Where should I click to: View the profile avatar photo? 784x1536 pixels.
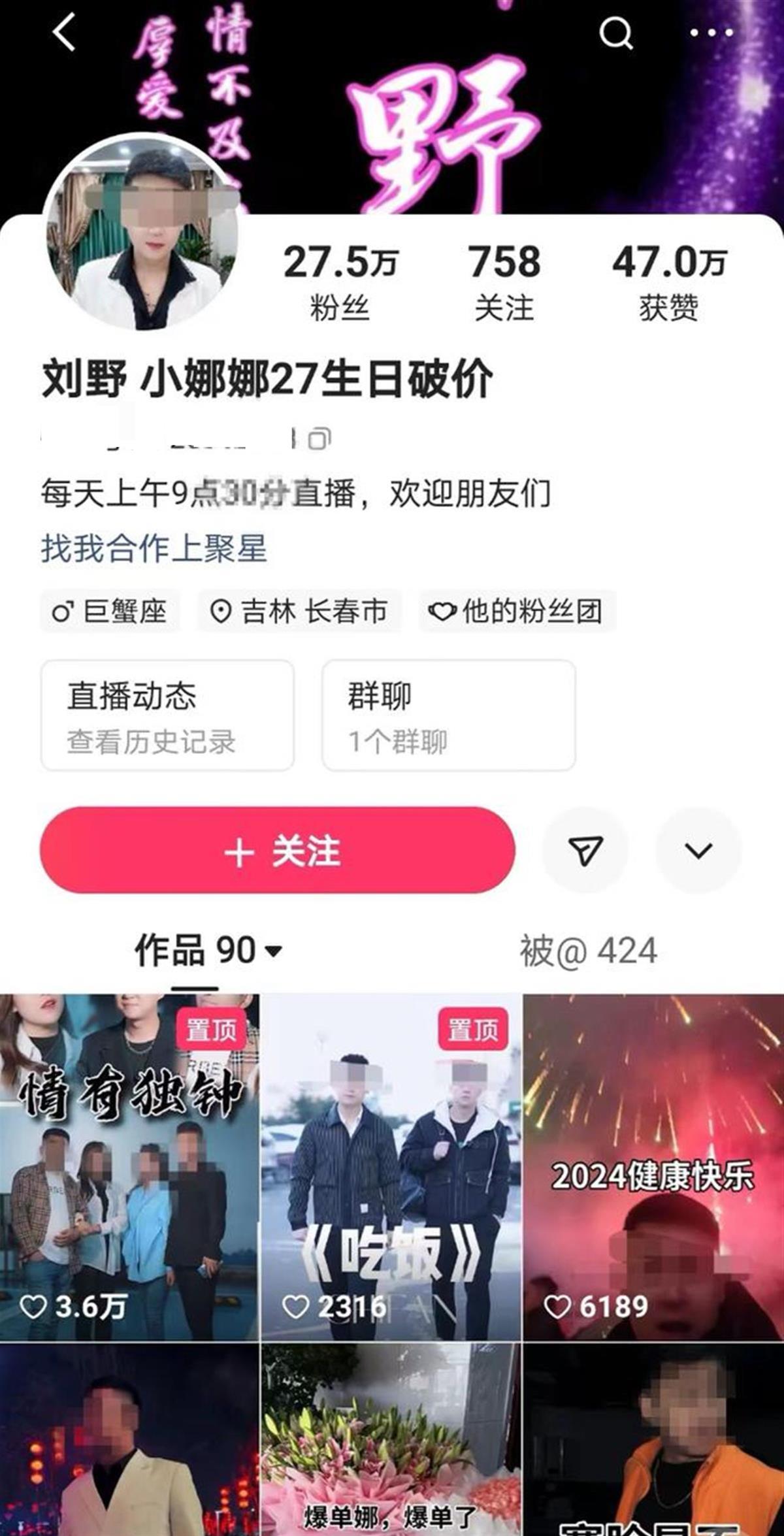[142, 233]
